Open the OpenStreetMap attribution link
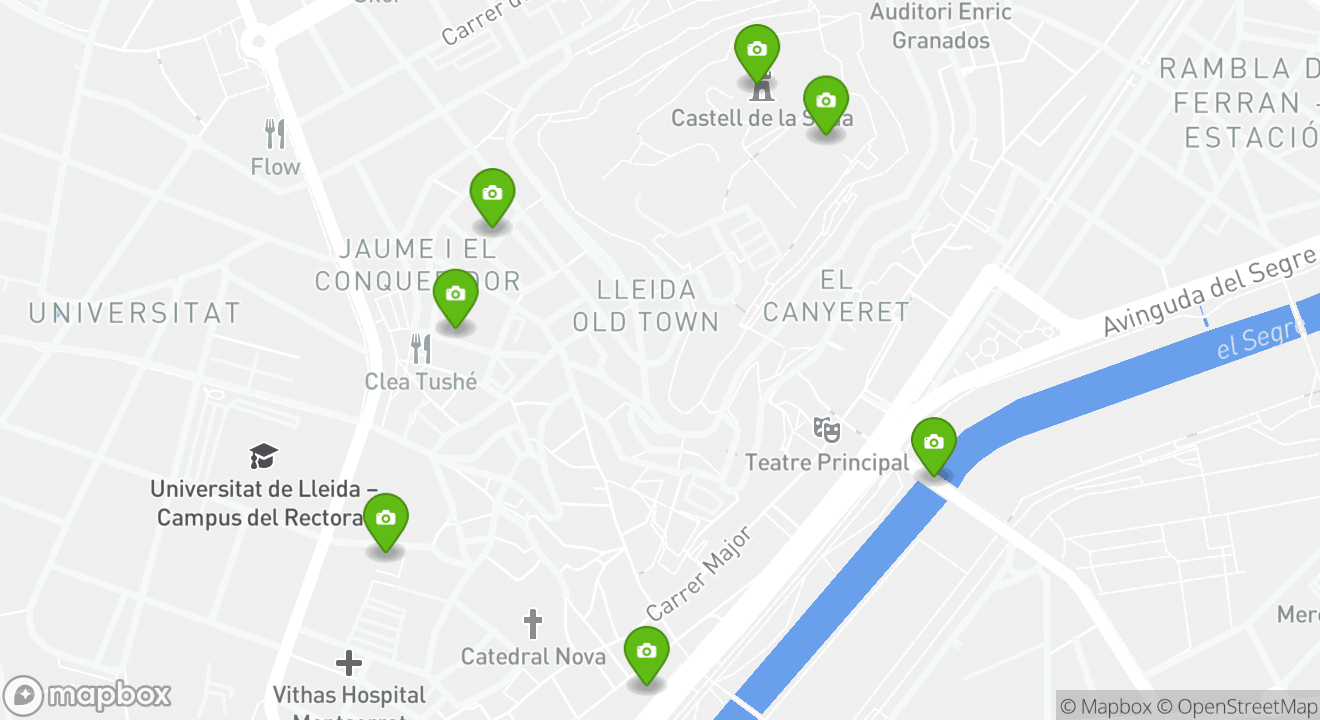Screen dimensions: 1320x720 pyautogui.click(x=1246, y=706)
